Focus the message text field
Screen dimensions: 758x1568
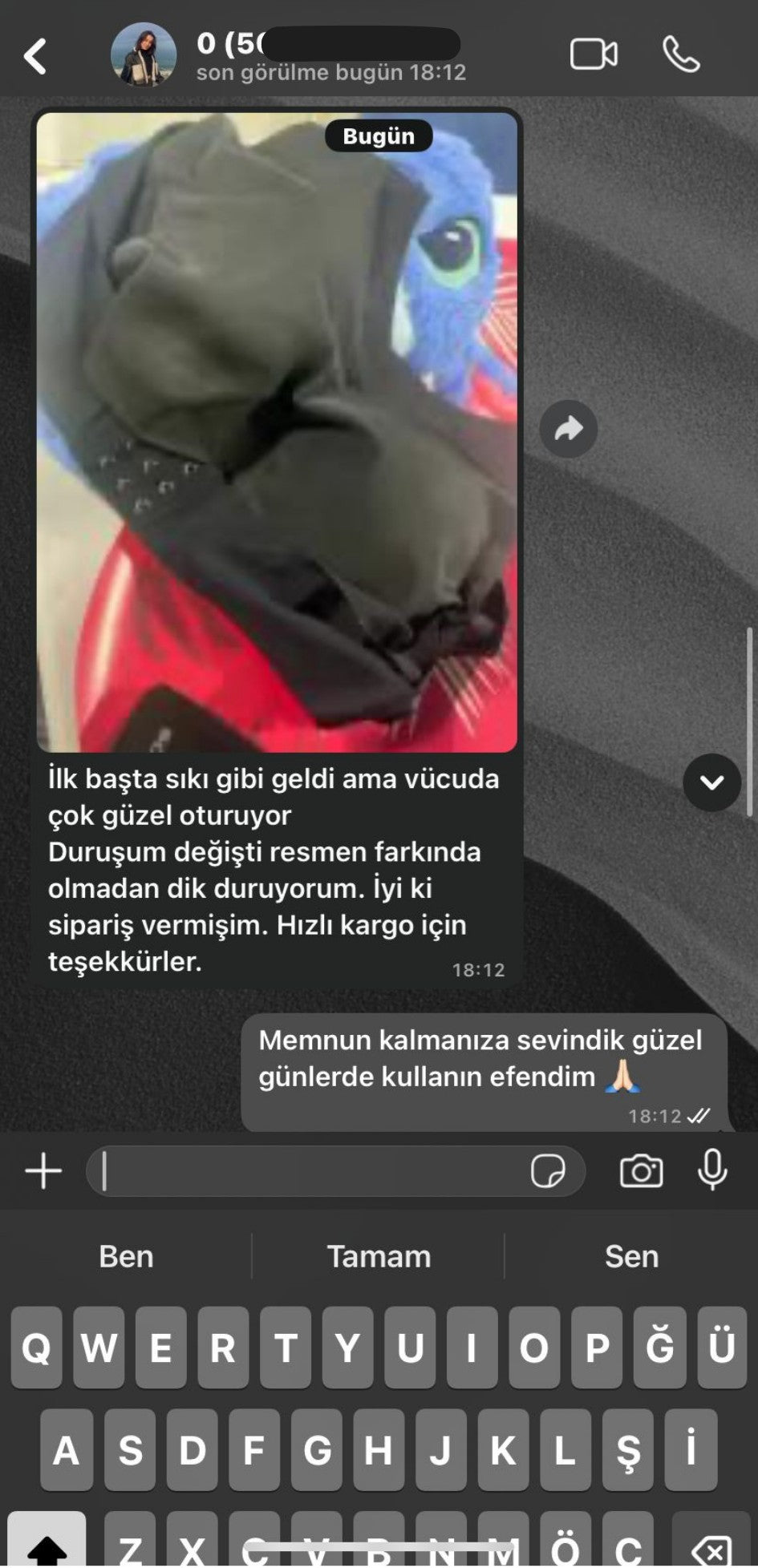[x=309, y=1171]
